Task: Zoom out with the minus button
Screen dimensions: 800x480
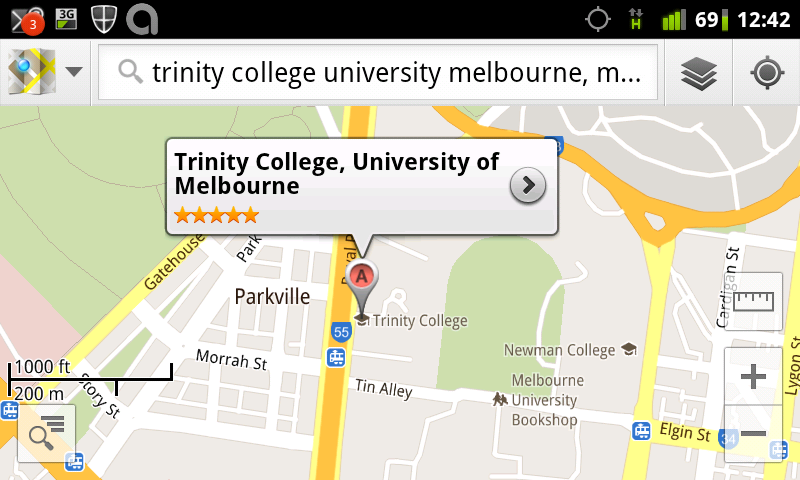Action: 752,433
